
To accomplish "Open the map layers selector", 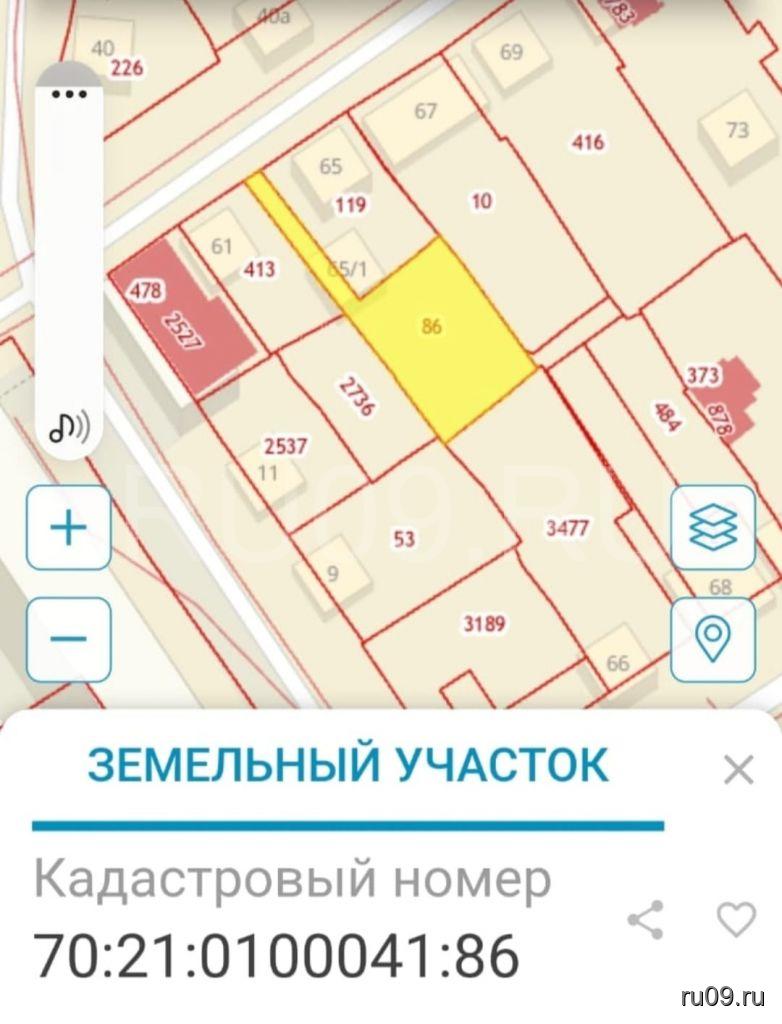I will click(712, 528).
